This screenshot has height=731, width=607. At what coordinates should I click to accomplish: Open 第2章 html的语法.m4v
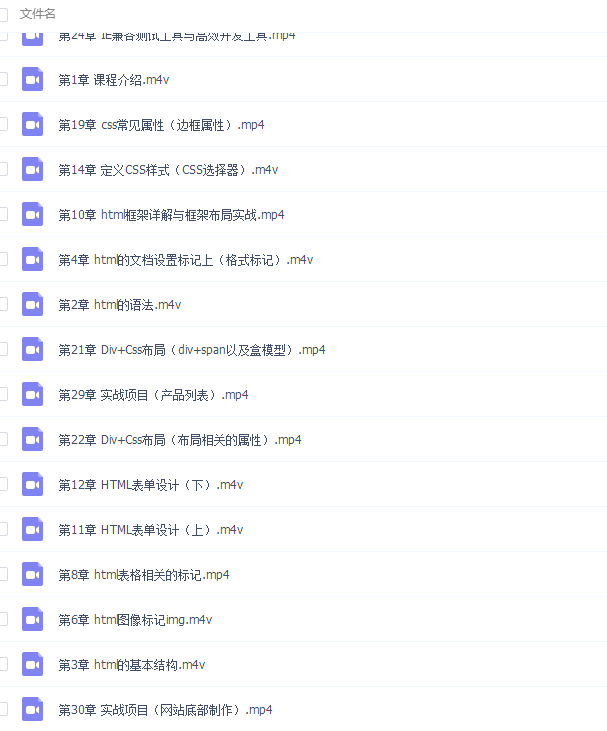coord(120,305)
